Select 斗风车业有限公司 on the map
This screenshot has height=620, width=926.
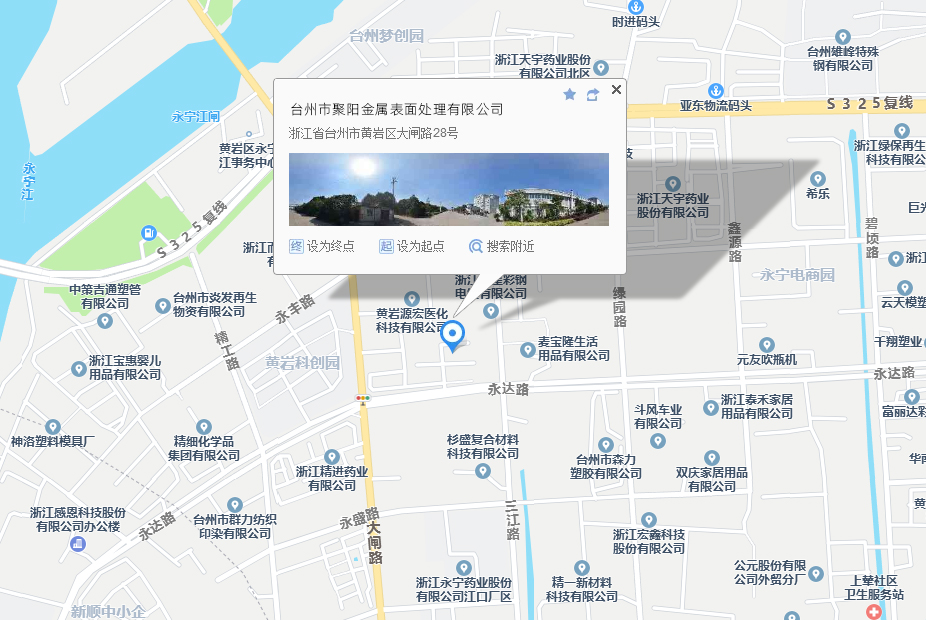point(658,440)
